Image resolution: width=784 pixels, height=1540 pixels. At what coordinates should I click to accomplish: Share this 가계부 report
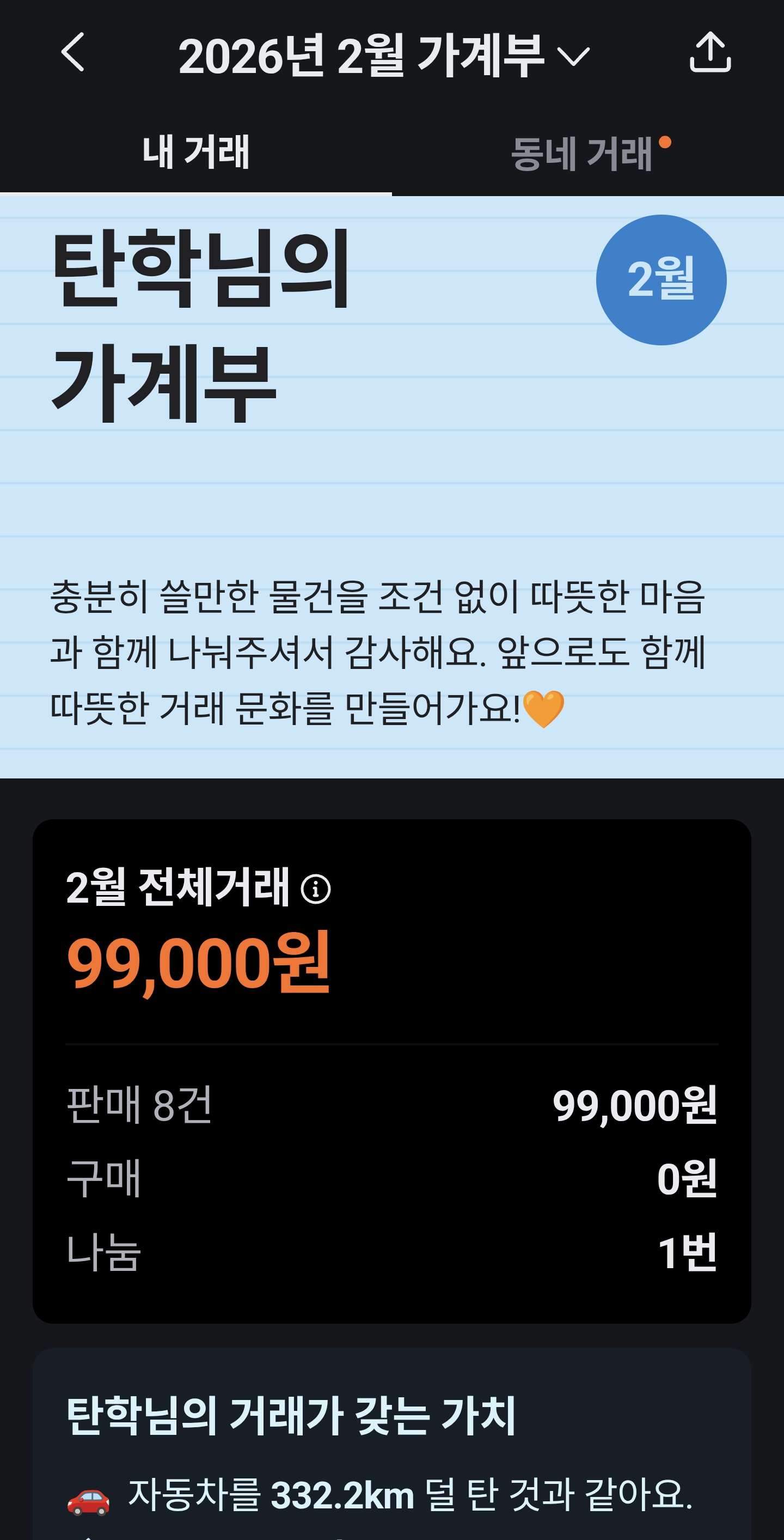[710, 53]
